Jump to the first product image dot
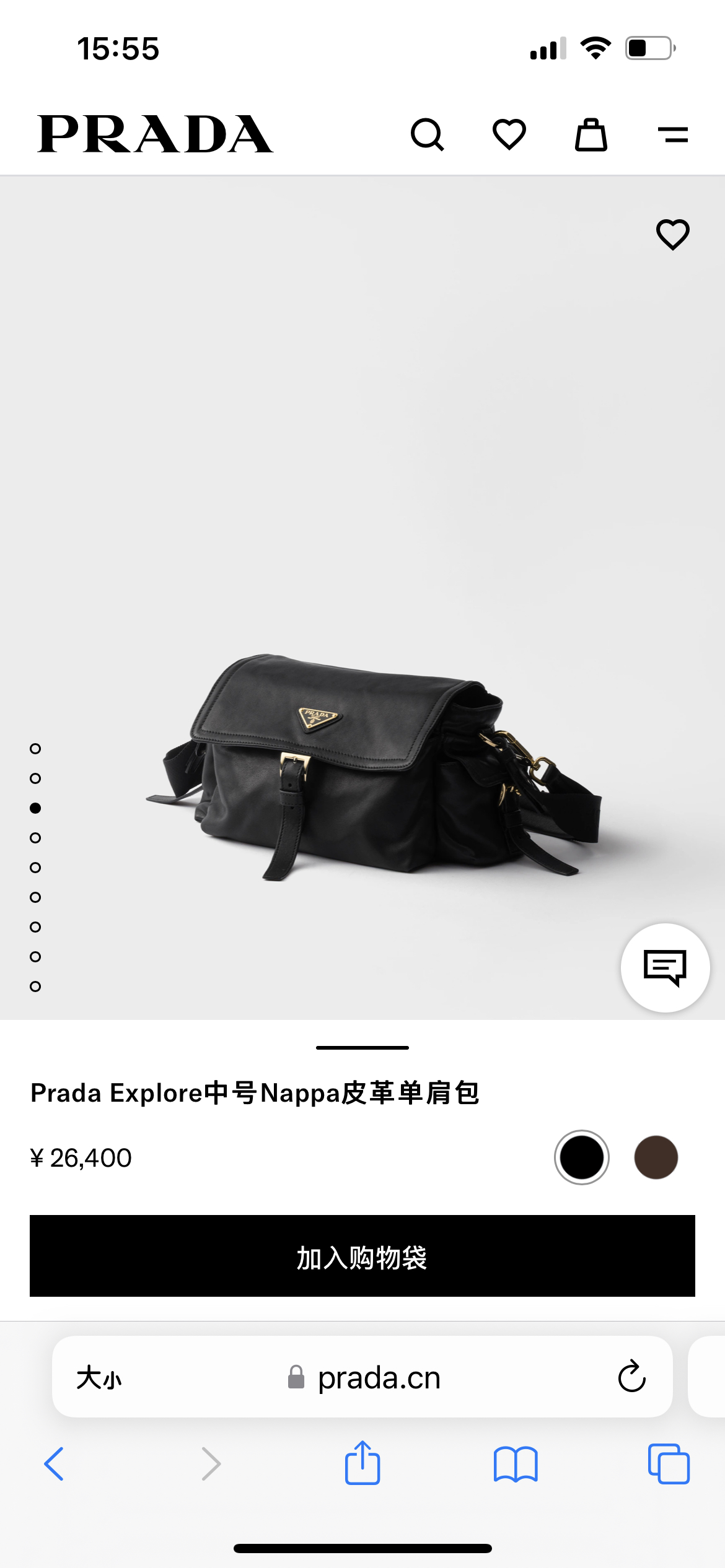Image resolution: width=725 pixels, height=1568 pixels. [35, 749]
